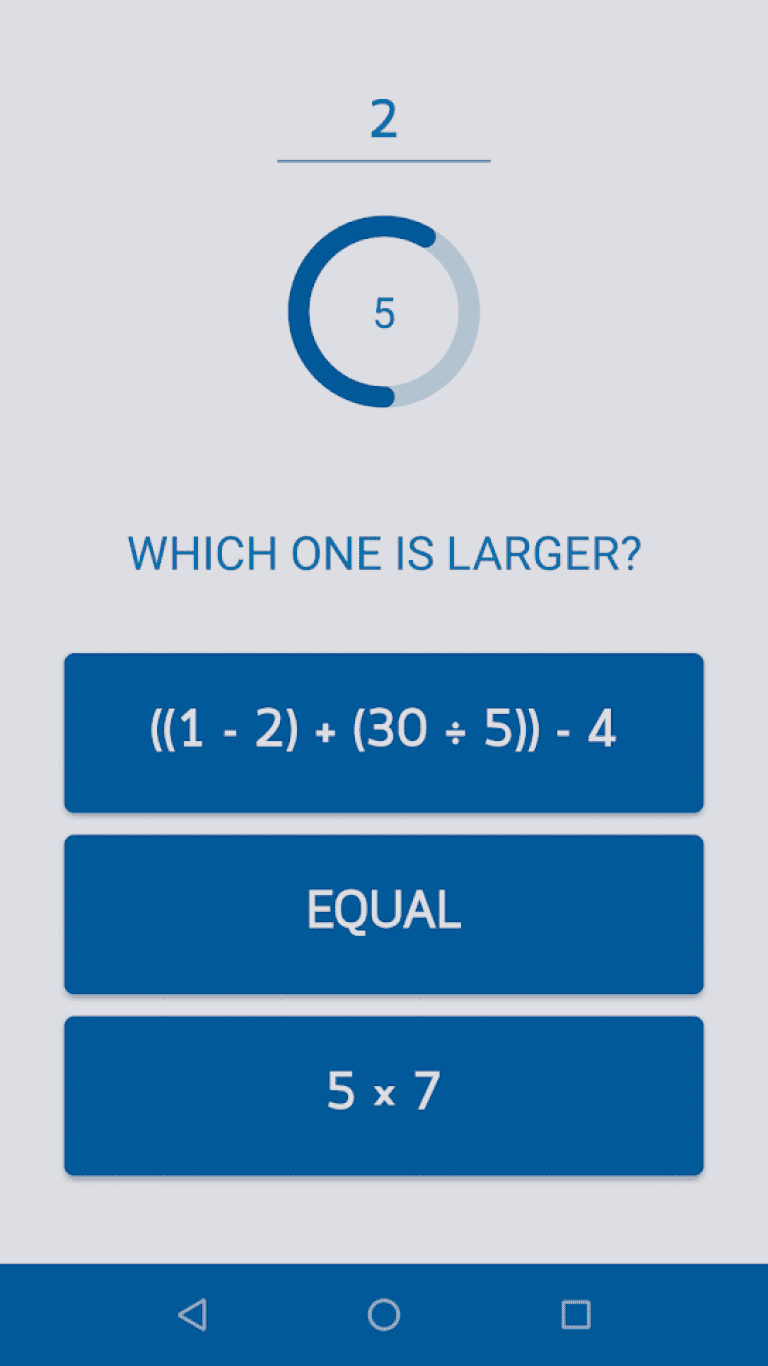
Task: Select the answer ((1 - 2) + (30 ÷ 5)) - 4
Action: point(384,731)
